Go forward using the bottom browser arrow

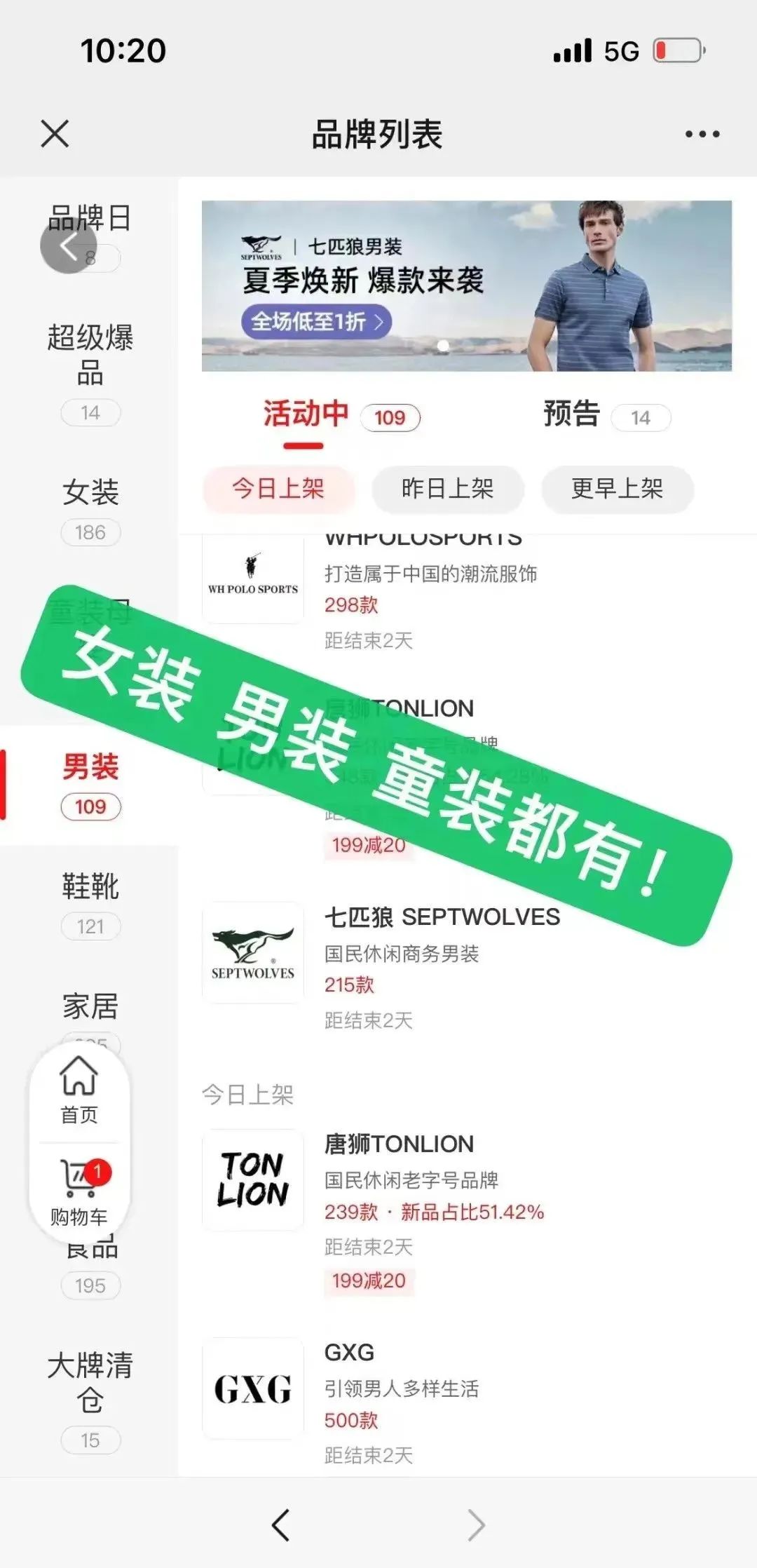click(476, 1525)
